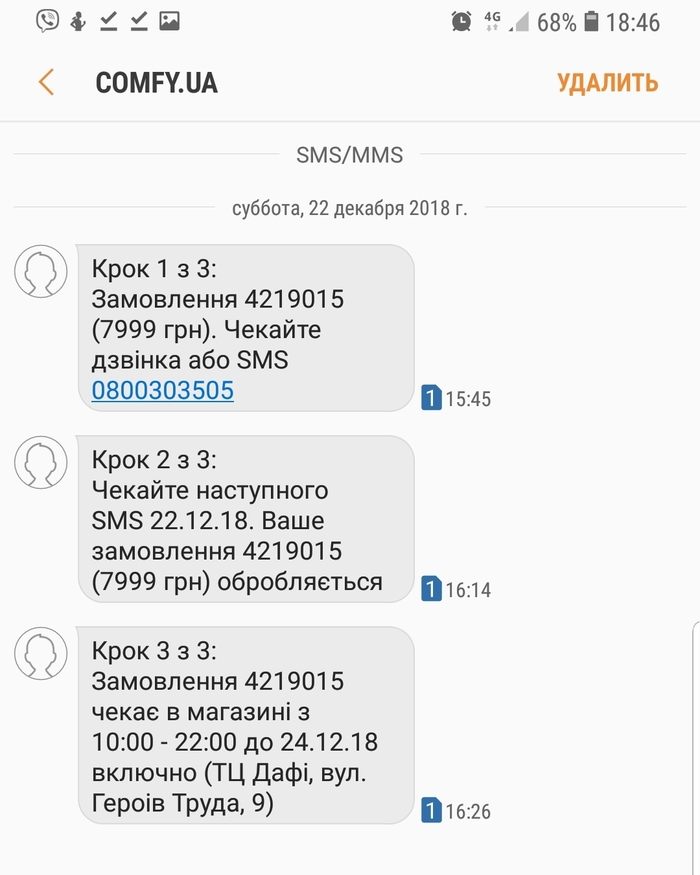This screenshot has width=700, height=875.
Task: Go back using the arrow
Action: click(x=46, y=82)
